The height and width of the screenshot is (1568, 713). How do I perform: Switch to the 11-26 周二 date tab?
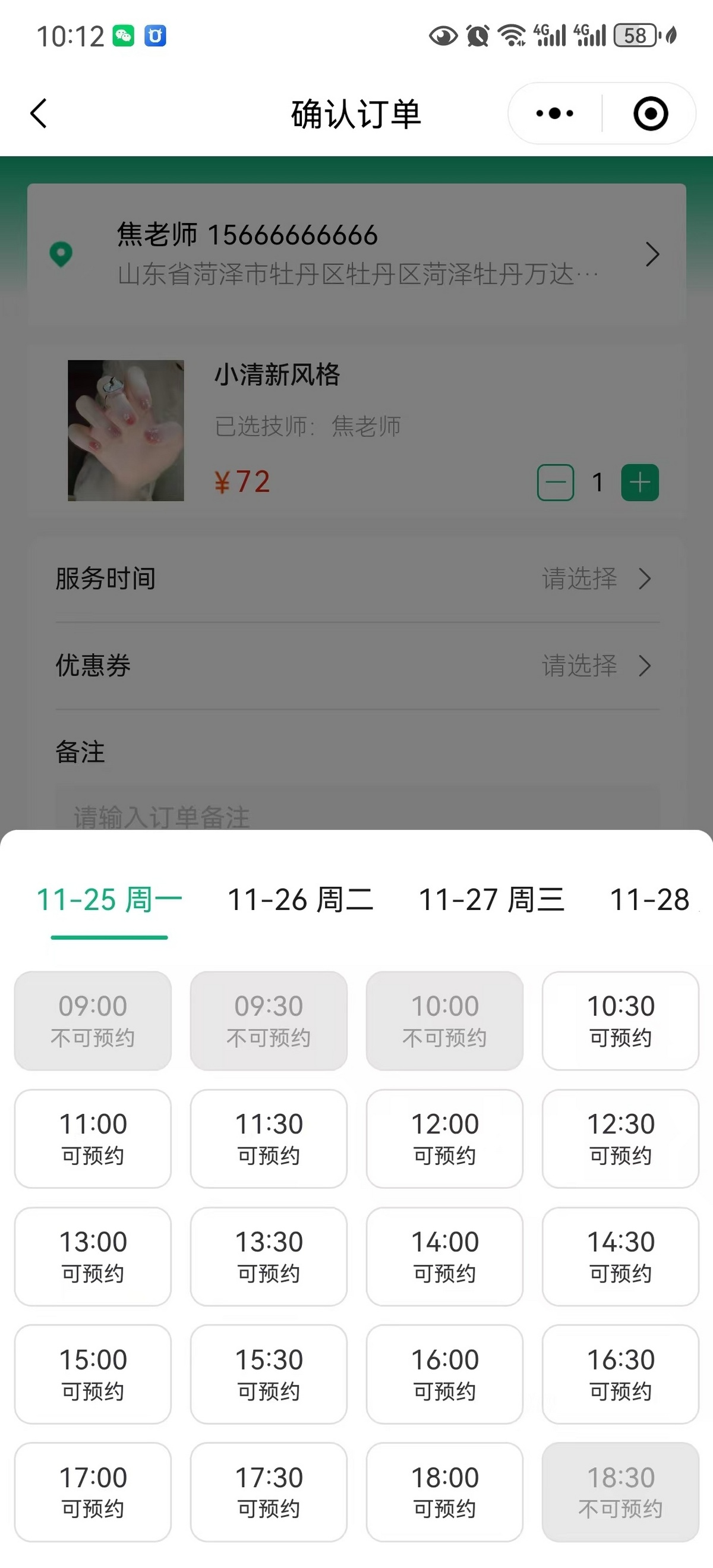pos(301,900)
